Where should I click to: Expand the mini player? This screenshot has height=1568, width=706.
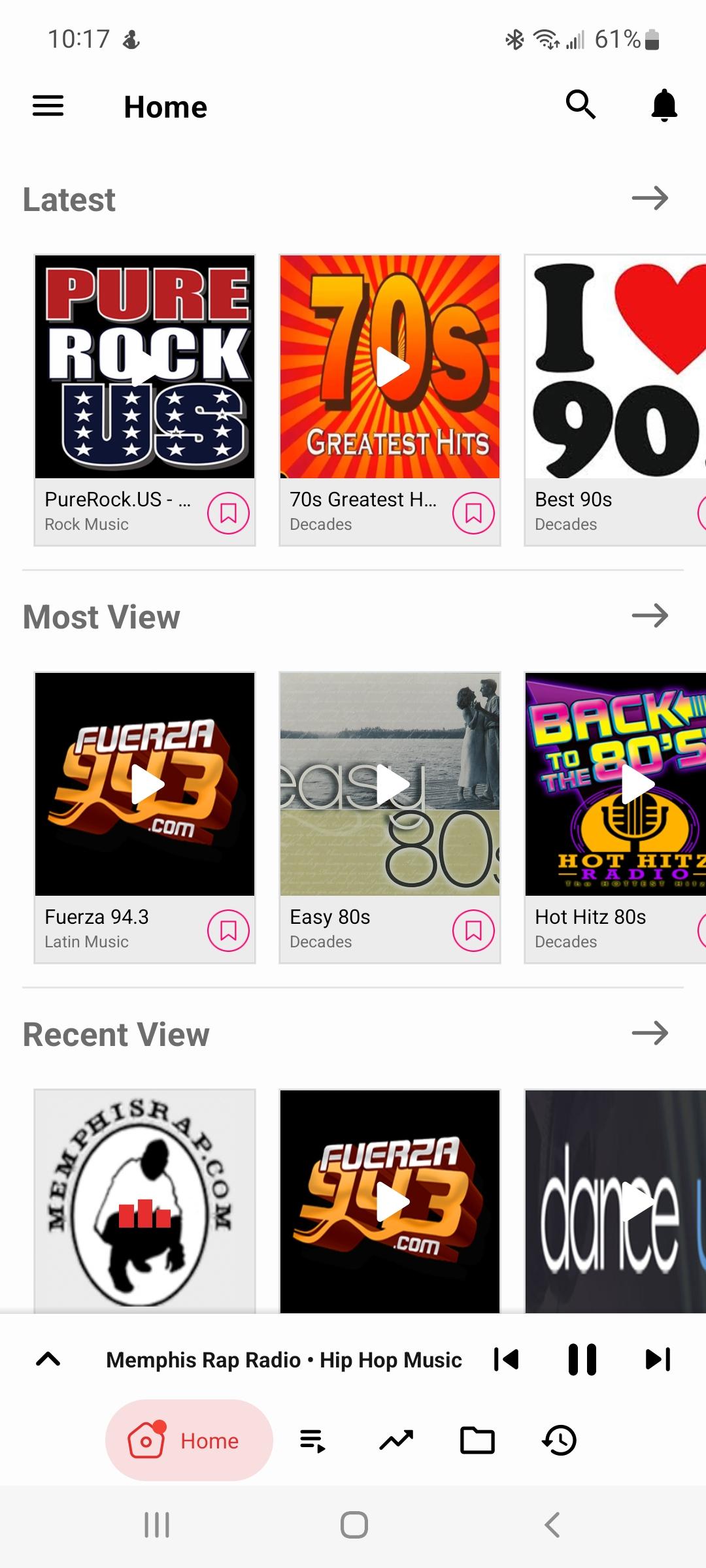click(x=48, y=1360)
